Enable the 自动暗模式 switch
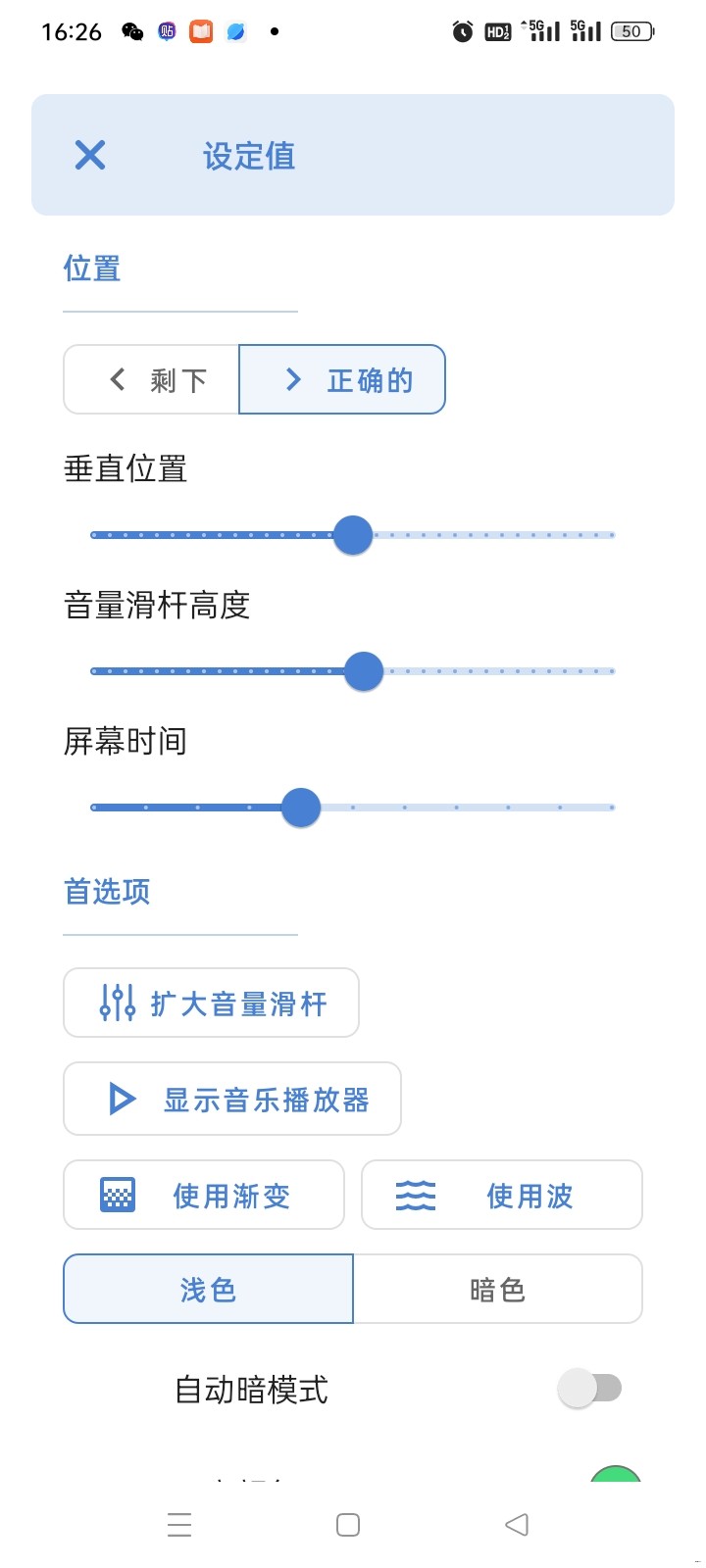The width and height of the screenshot is (706, 1568). pyautogui.click(x=589, y=1388)
